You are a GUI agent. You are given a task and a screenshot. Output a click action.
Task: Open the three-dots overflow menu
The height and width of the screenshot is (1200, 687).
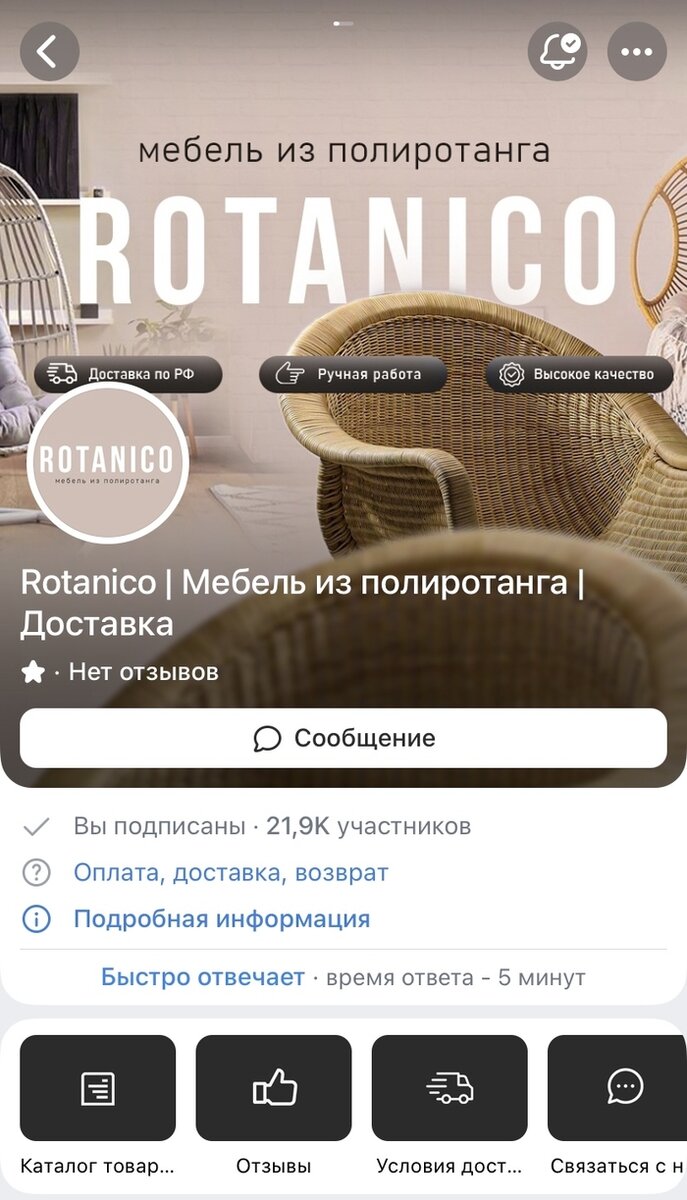click(x=637, y=52)
